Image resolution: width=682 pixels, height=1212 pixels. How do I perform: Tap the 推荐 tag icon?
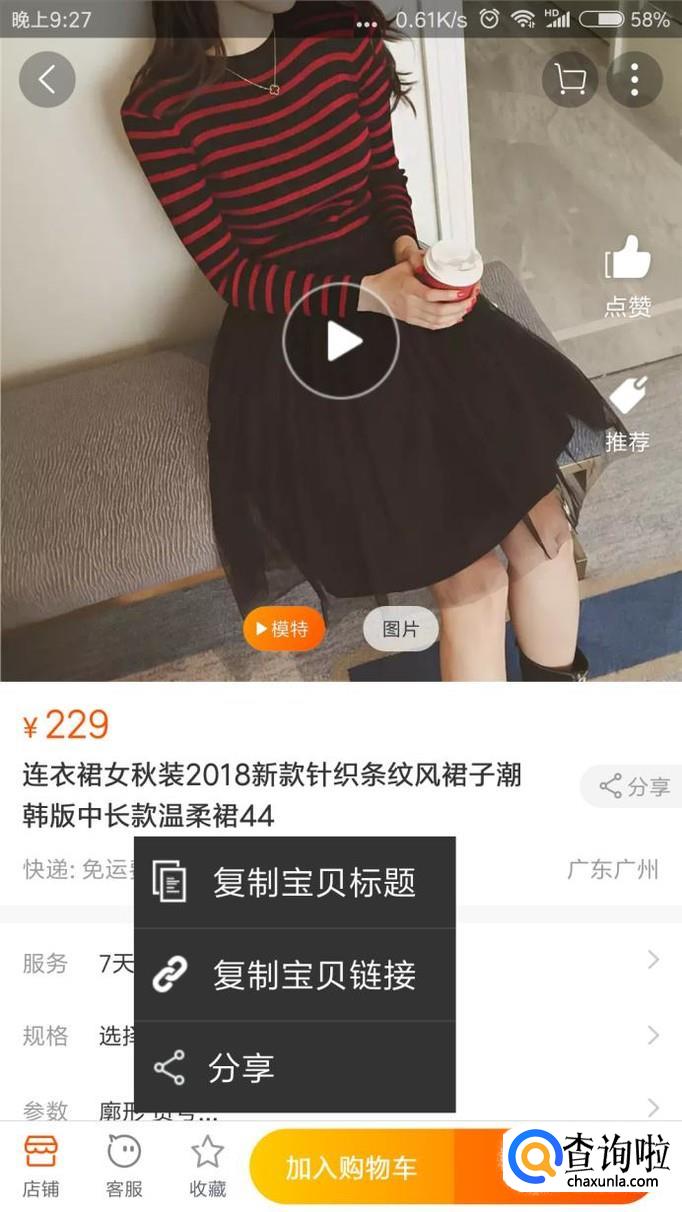tap(627, 413)
